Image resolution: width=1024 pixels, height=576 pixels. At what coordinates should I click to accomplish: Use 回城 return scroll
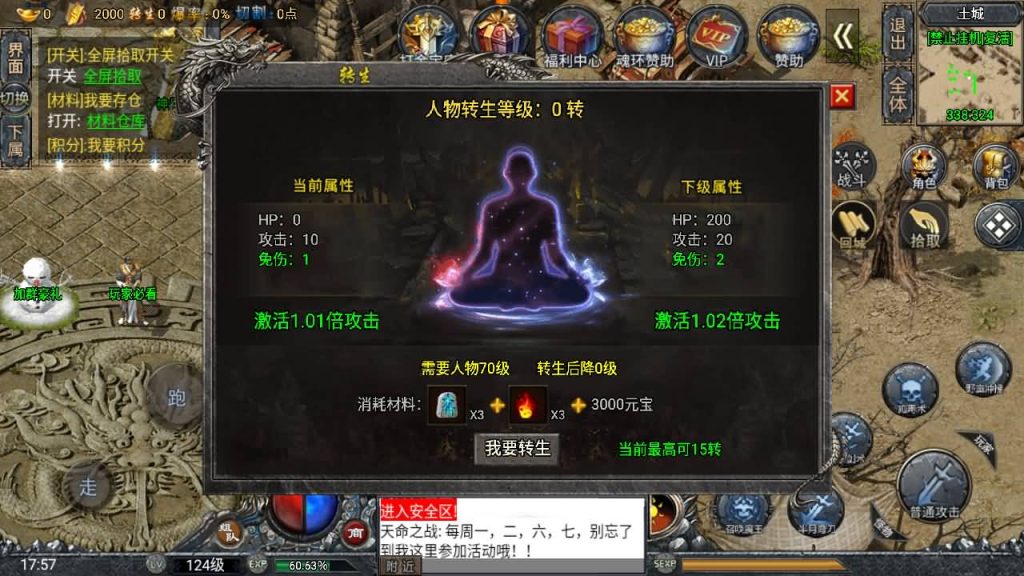pyautogui.click(x=852, y=225)
